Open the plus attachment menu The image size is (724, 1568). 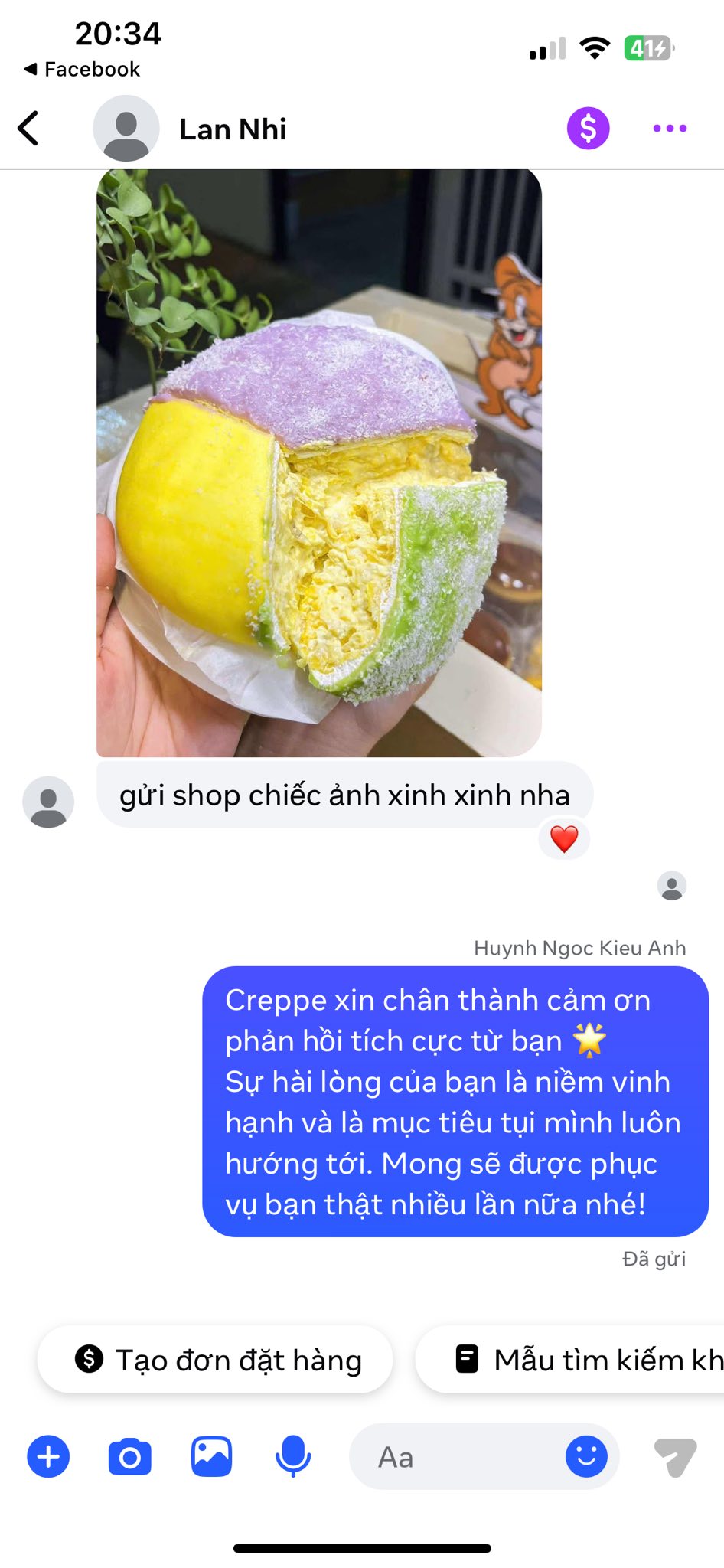click(48, 1456)
